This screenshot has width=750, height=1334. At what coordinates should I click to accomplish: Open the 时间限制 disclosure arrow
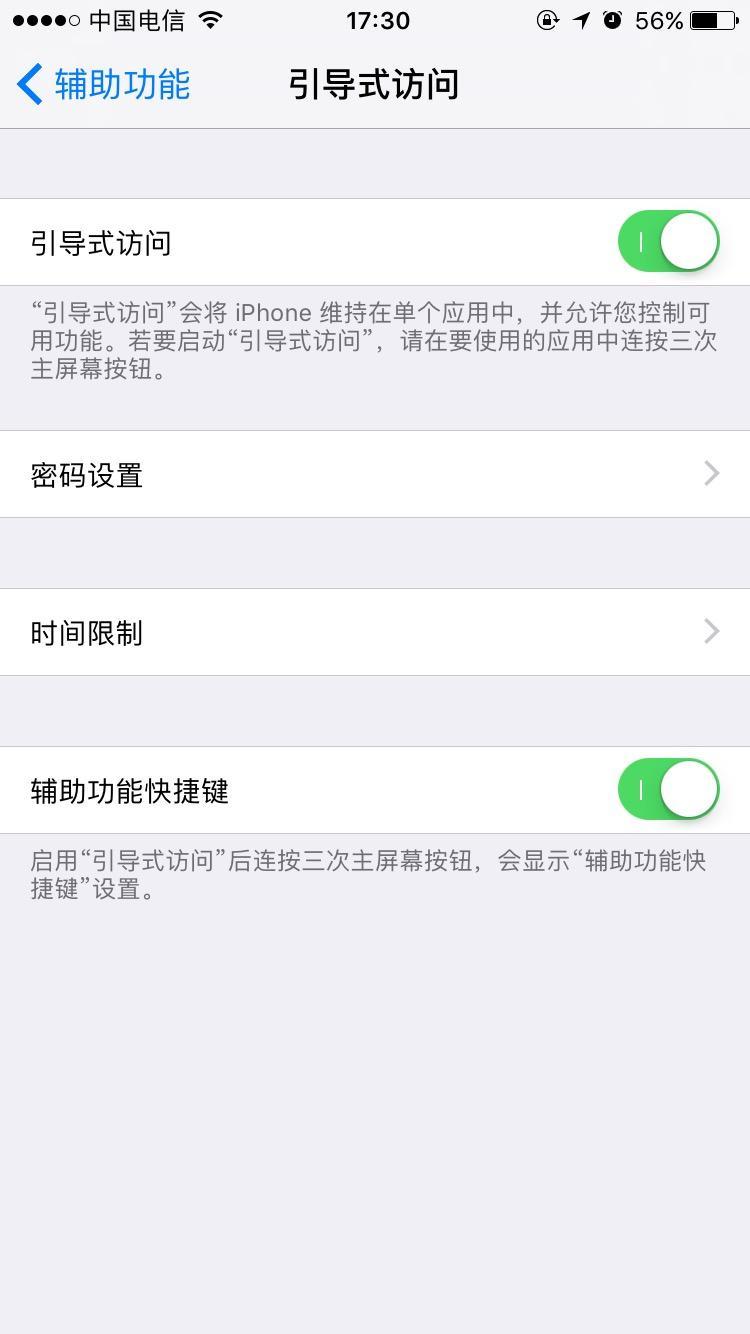point(710,631)
